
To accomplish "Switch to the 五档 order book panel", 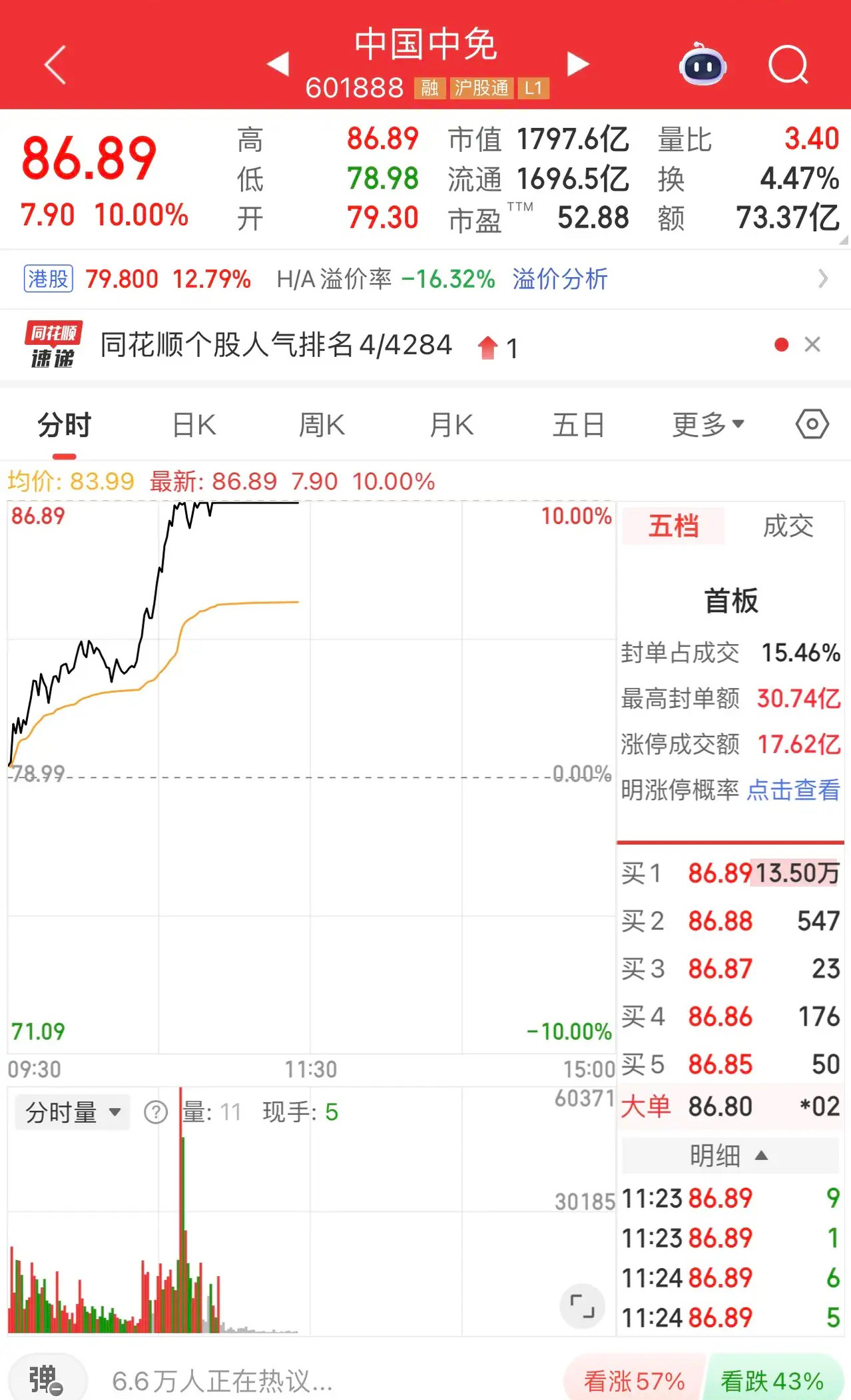I will pyautogui.click(x=673, y=525).
